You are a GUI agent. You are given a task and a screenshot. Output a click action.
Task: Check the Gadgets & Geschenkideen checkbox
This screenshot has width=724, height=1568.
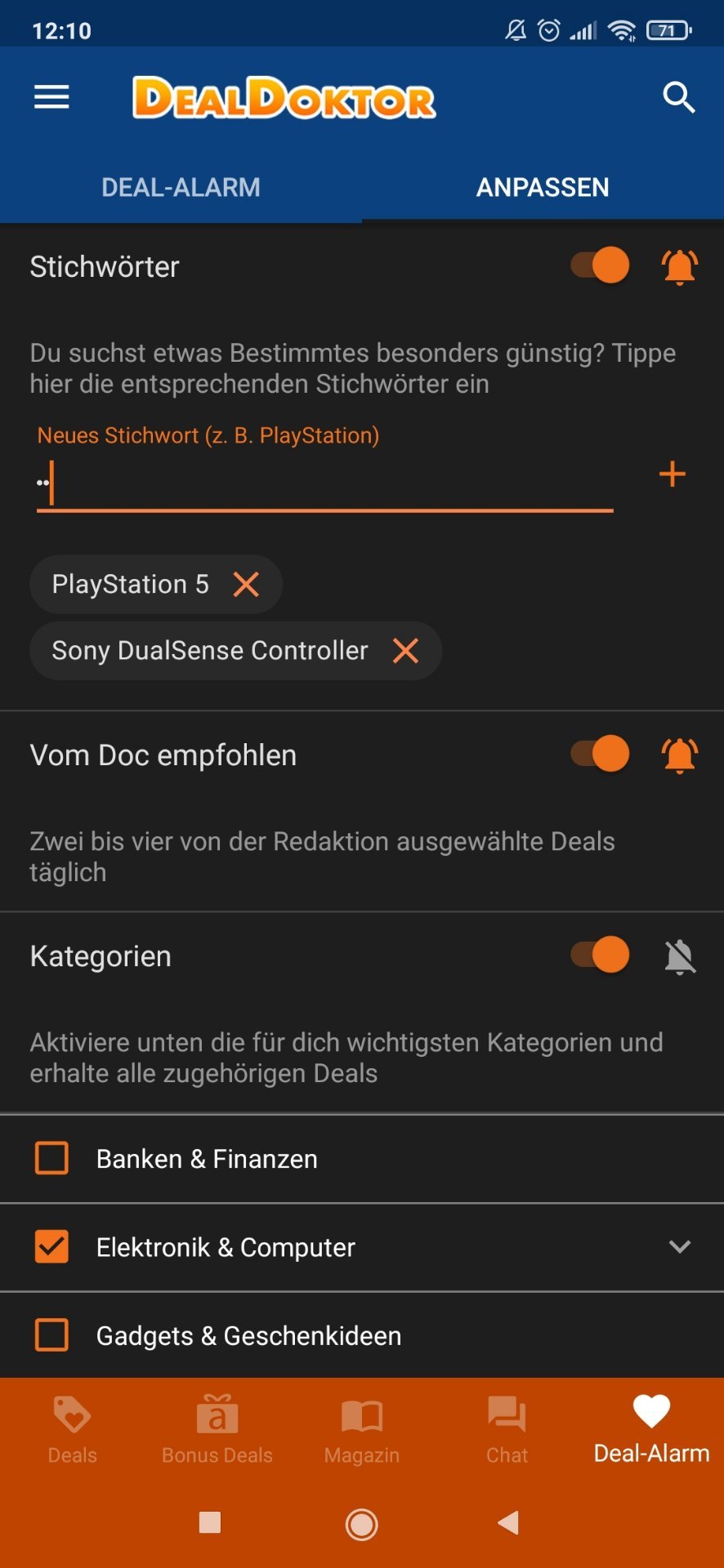pyautogui.click(x=51, y=1335)
